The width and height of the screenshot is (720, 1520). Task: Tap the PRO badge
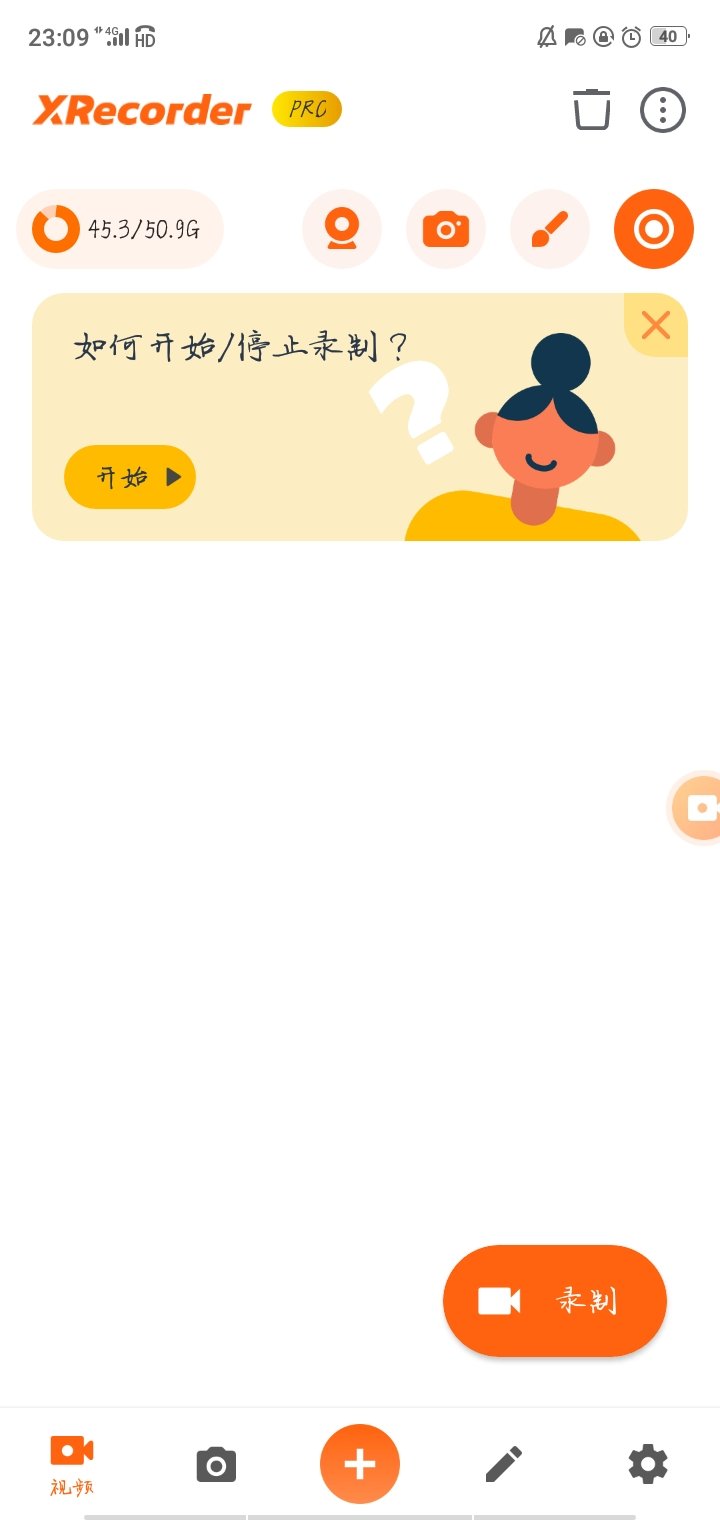pyautogui.click(x=307, y=109)
